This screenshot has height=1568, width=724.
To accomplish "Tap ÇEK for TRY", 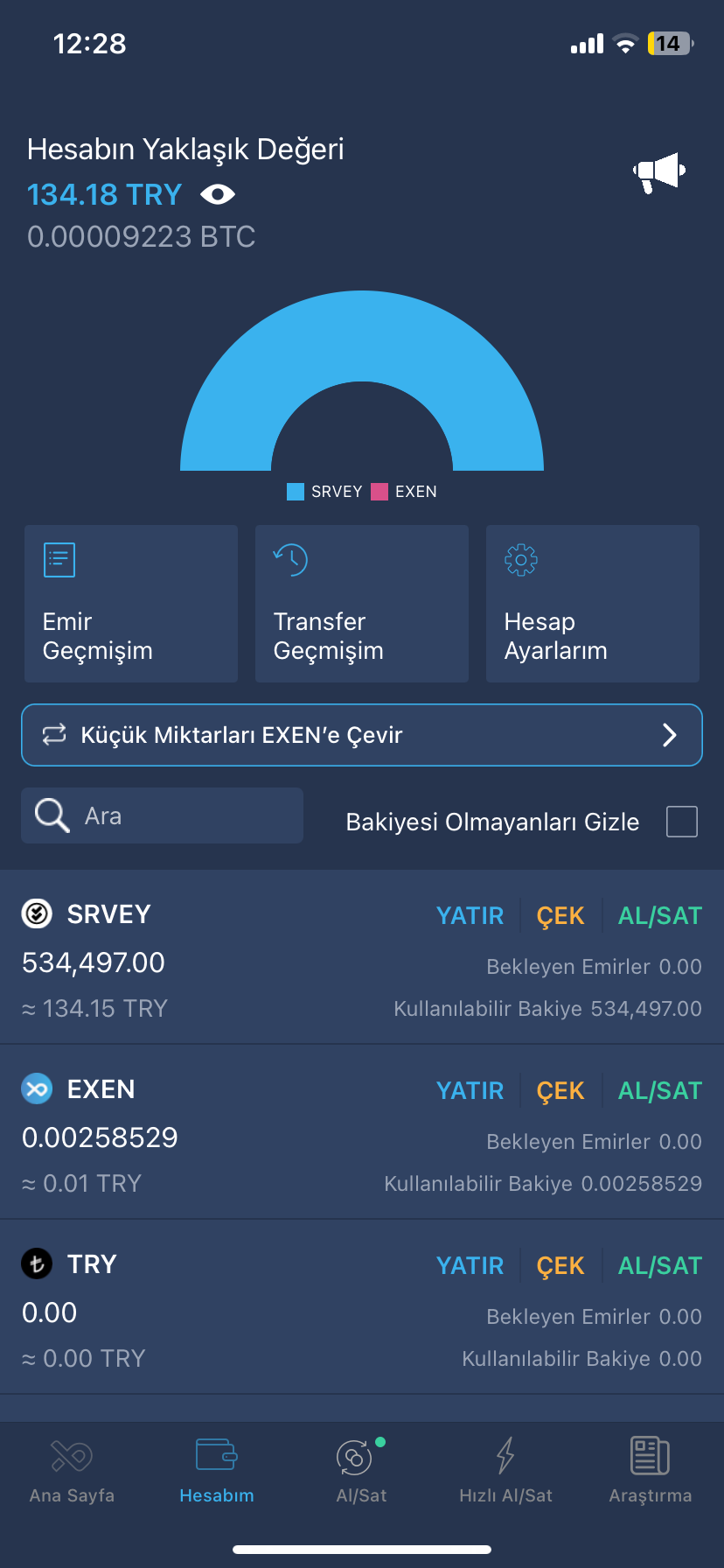I will pyautogui.click(x=560, y=1265).
